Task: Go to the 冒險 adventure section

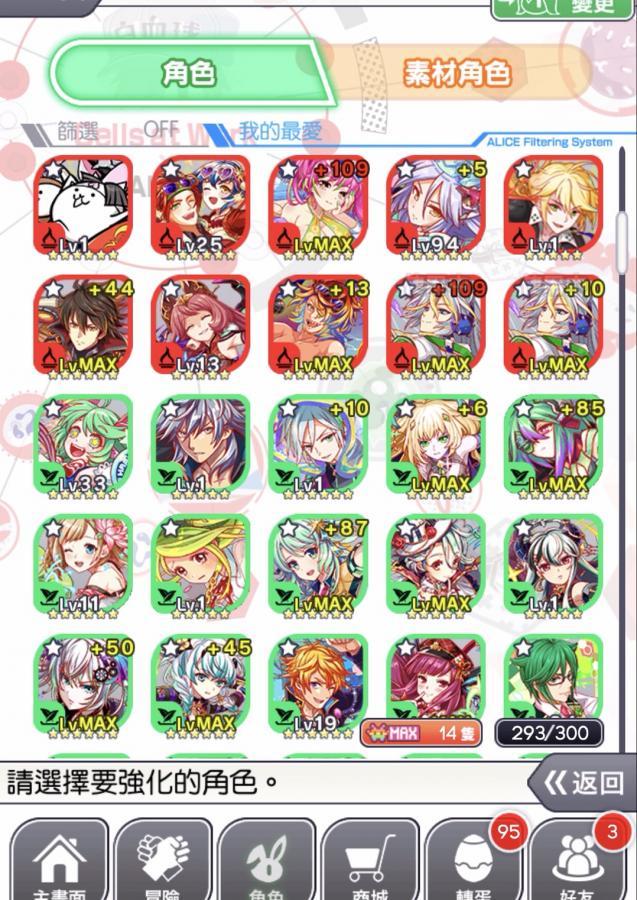Action: click(163, 862)
